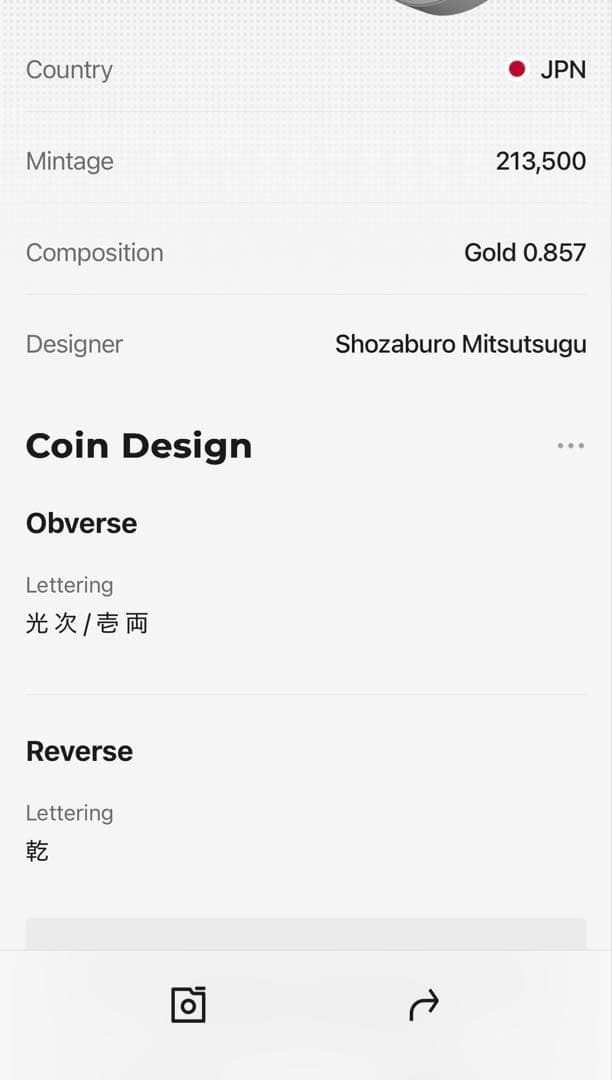
Task: Open the Coin Design more options menu
Action: pos(570,446)
